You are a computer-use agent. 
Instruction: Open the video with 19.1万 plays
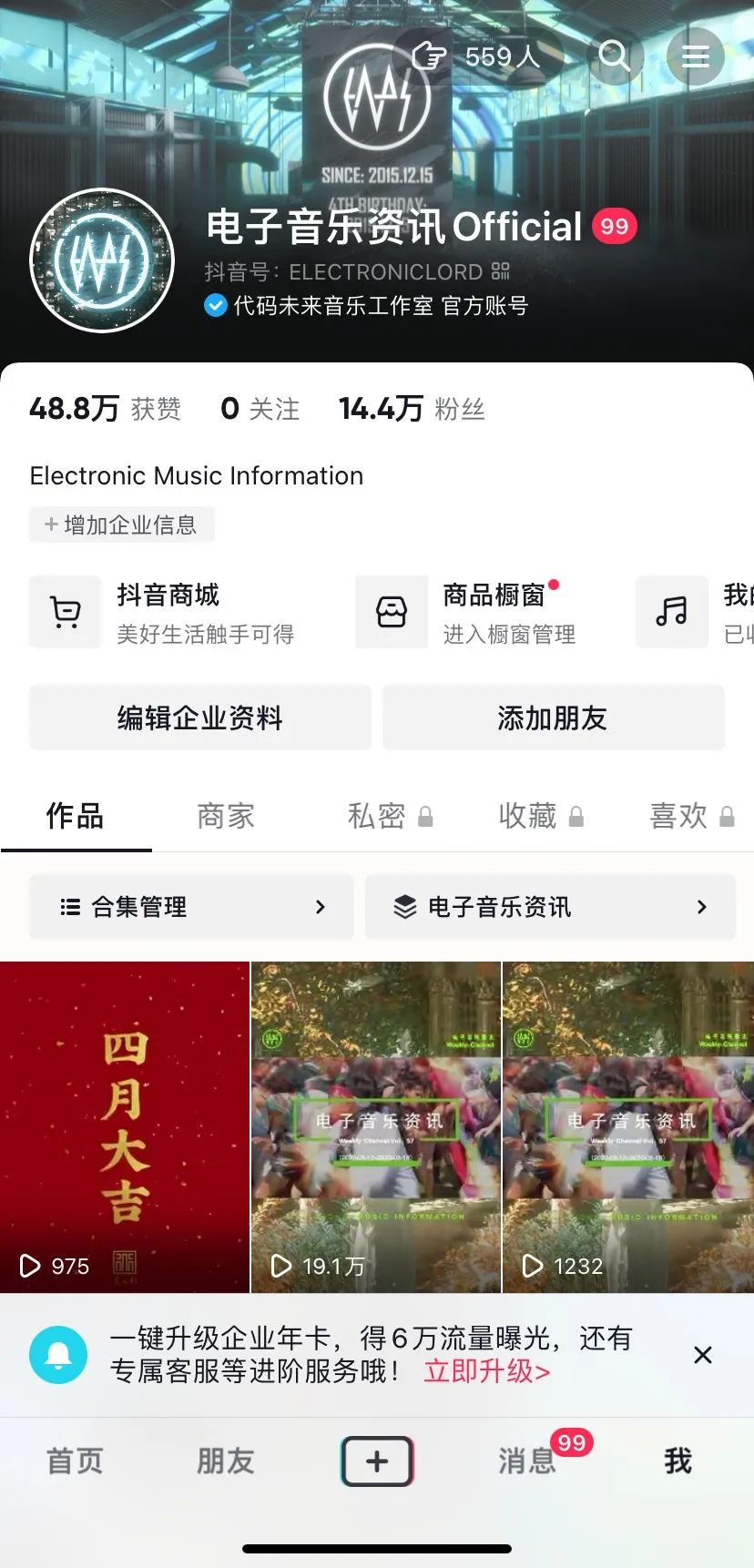pos(376,1126)
